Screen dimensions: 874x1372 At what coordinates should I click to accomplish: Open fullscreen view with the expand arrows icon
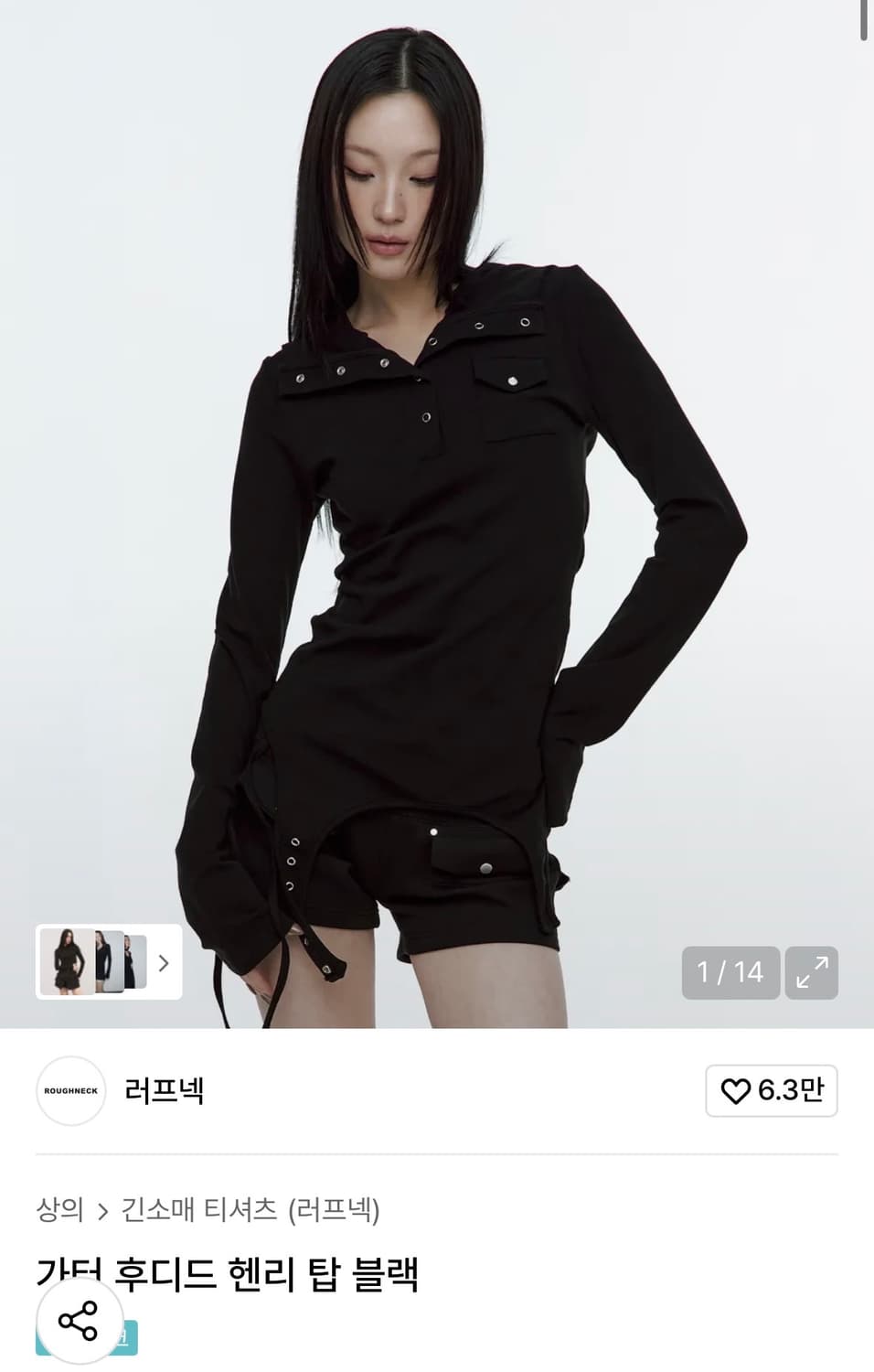(811, 973)
